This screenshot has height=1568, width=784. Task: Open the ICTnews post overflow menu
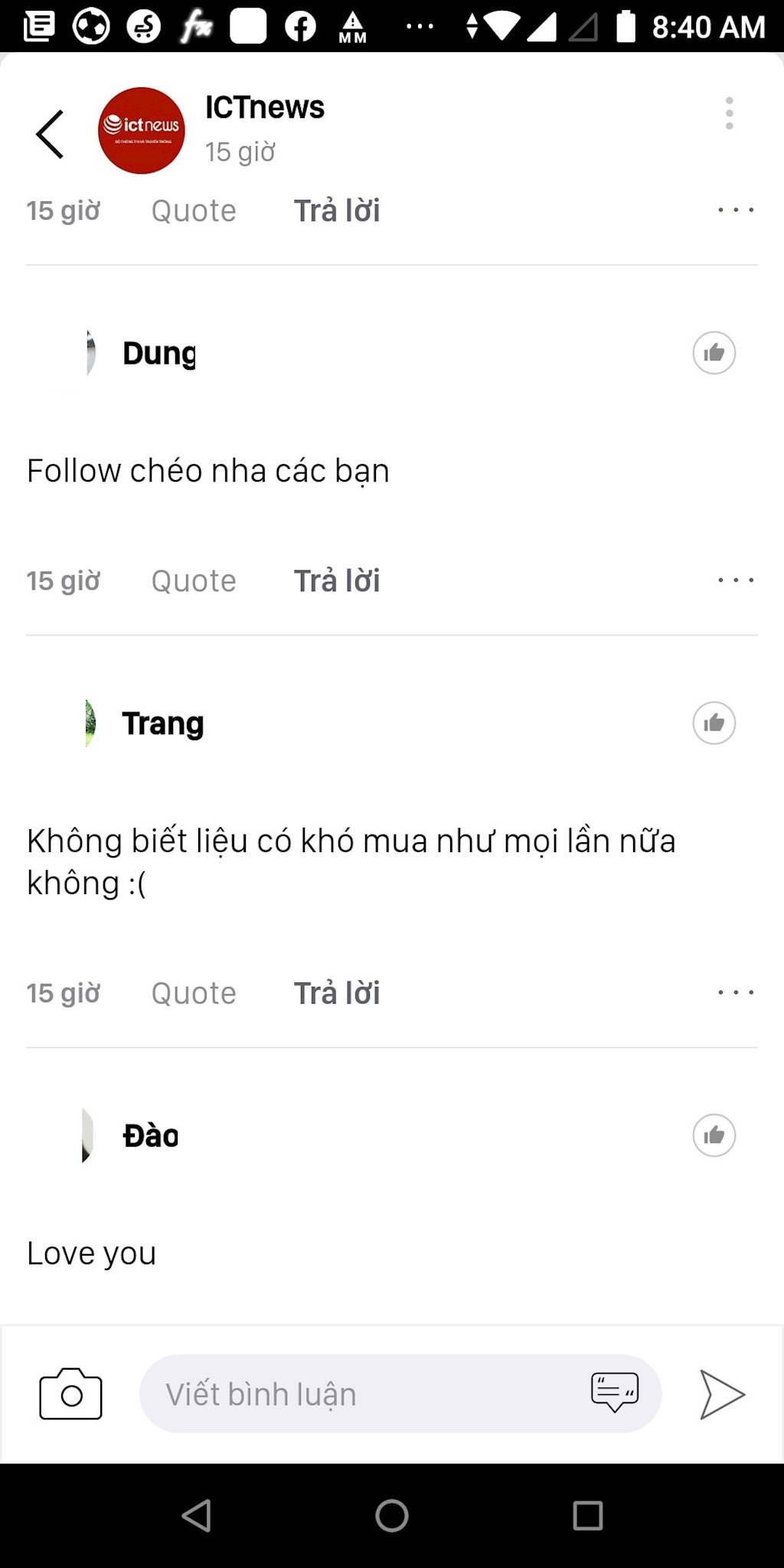(729, 113)
